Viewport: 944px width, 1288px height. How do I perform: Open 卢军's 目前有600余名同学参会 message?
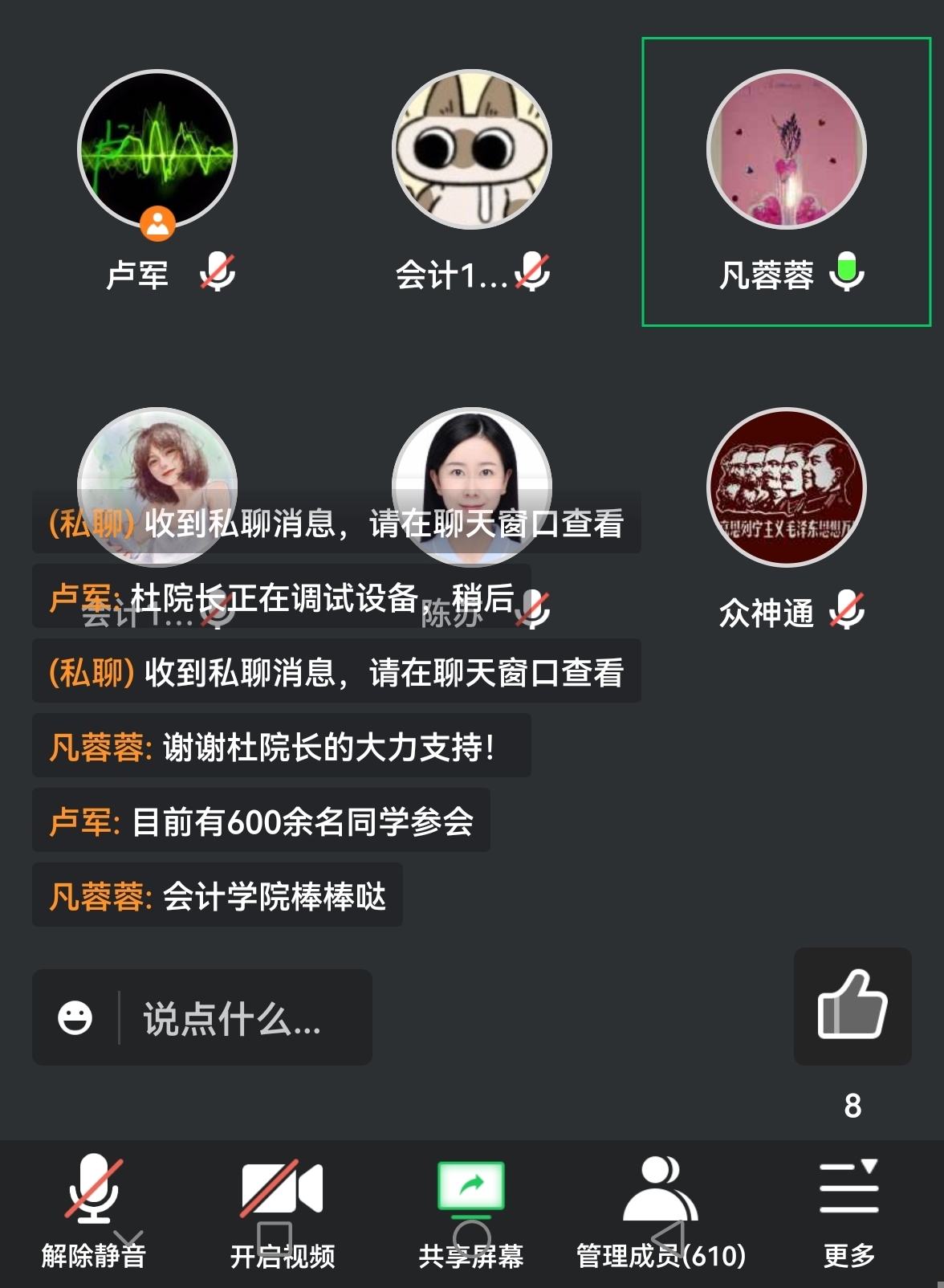pyautogui.click(x=261, y=821)
